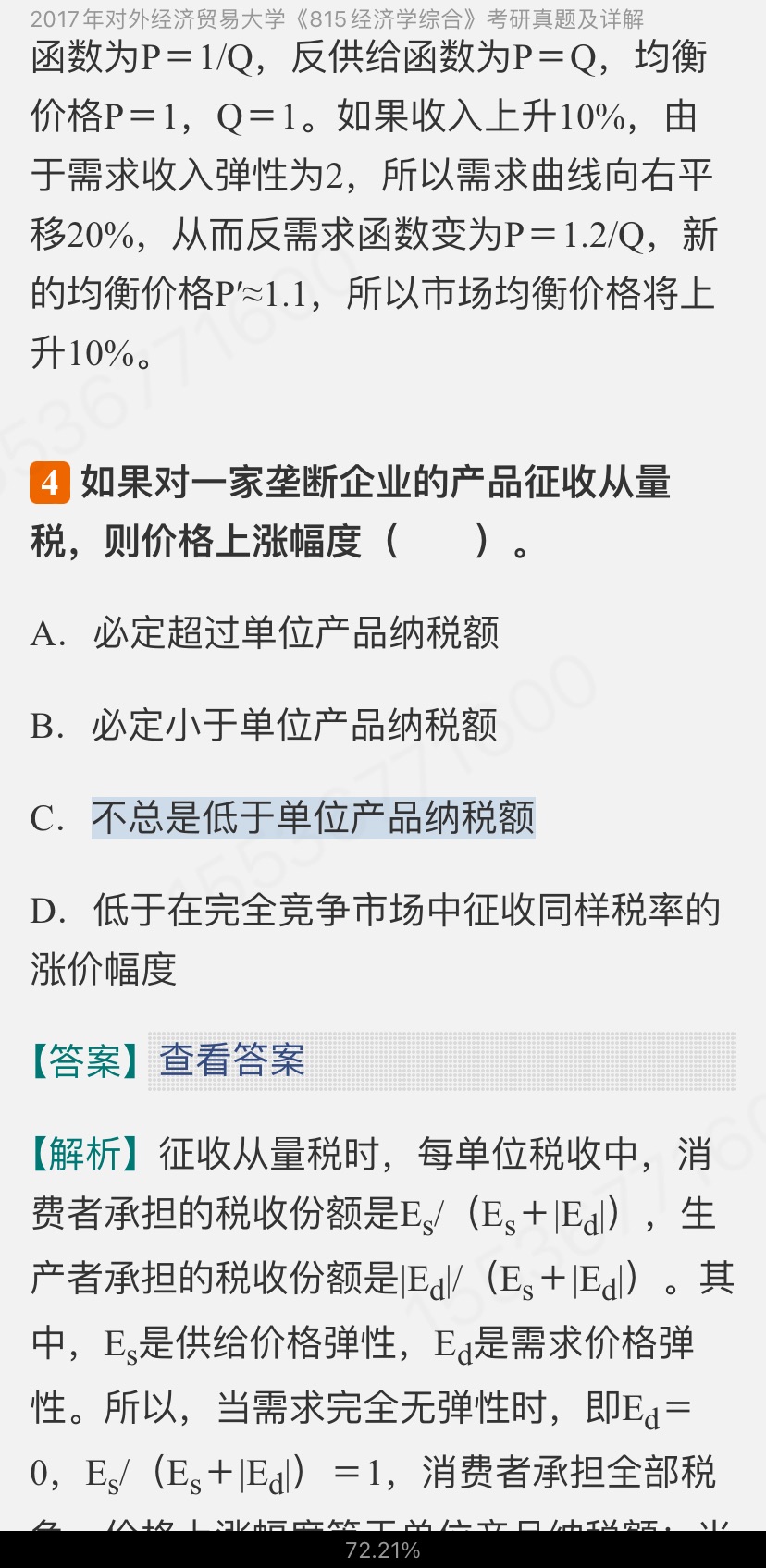Screen dimensions: 766x1568
Task: Select option B 必定小于单位产品纳税额
Action: [x=265, y=726]
